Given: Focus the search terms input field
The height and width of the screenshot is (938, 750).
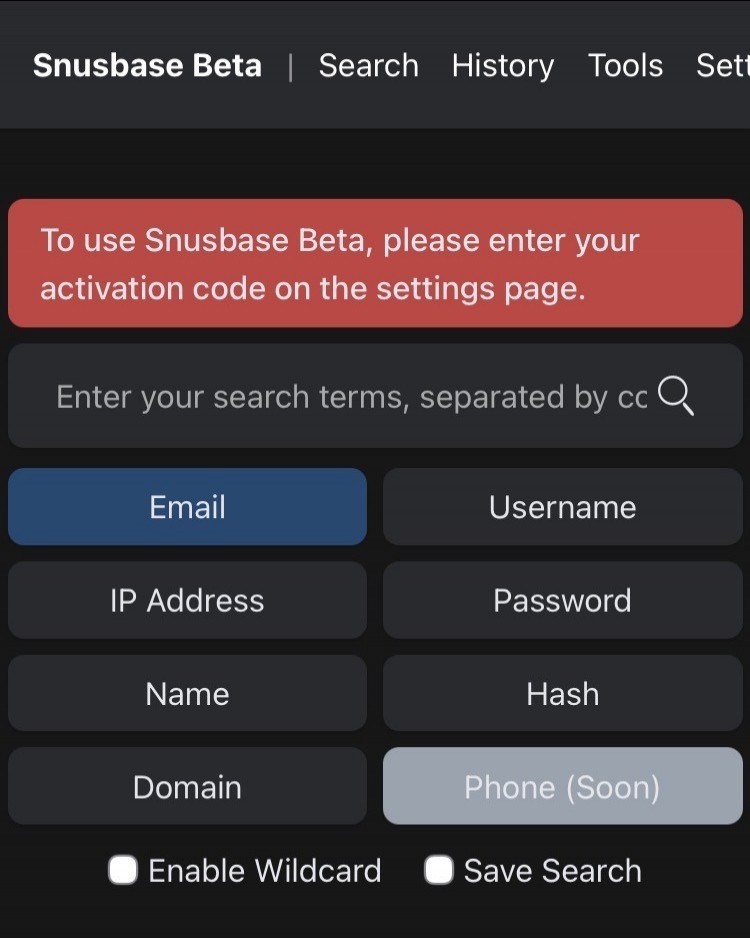Looking at the screenshot, I should (350, 397).
